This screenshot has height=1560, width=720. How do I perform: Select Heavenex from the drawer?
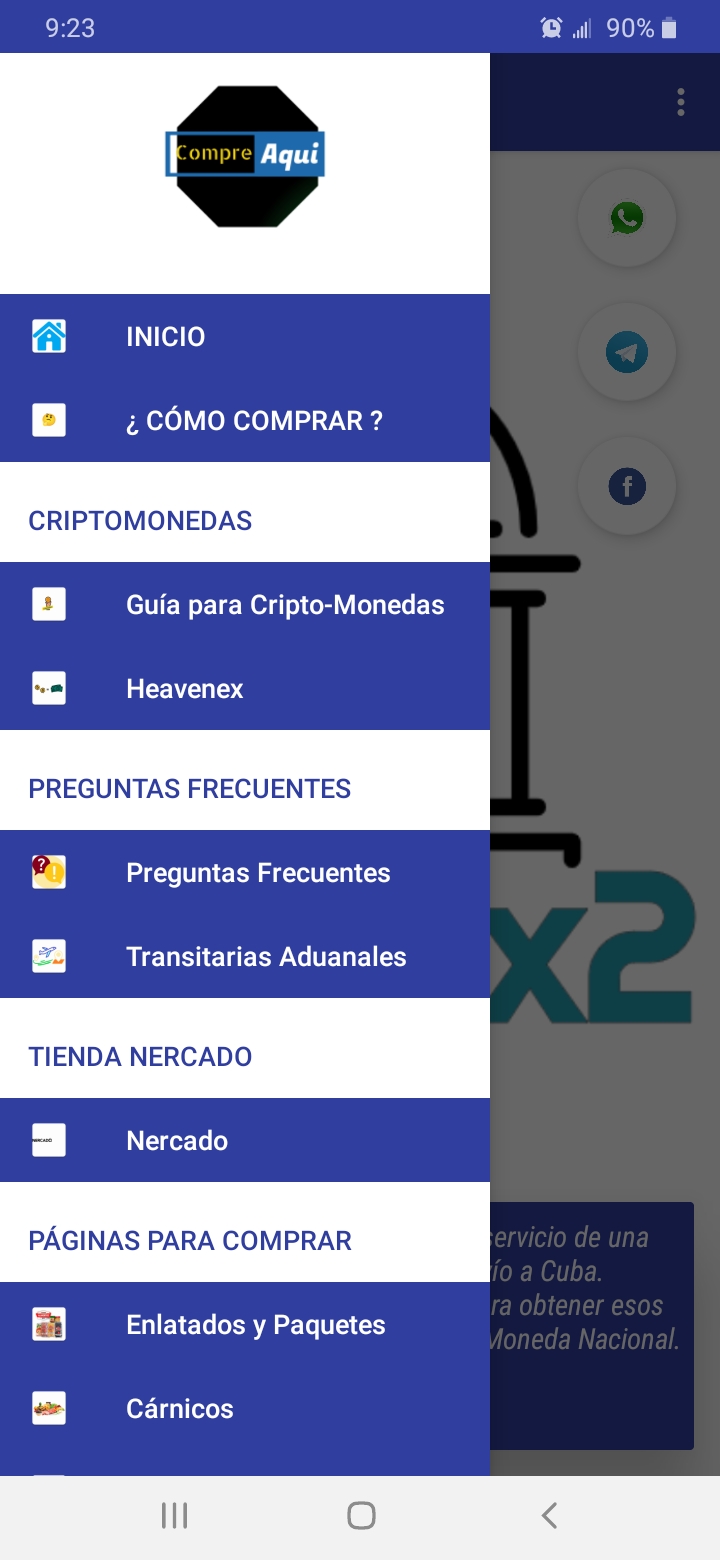pos(185,688)
